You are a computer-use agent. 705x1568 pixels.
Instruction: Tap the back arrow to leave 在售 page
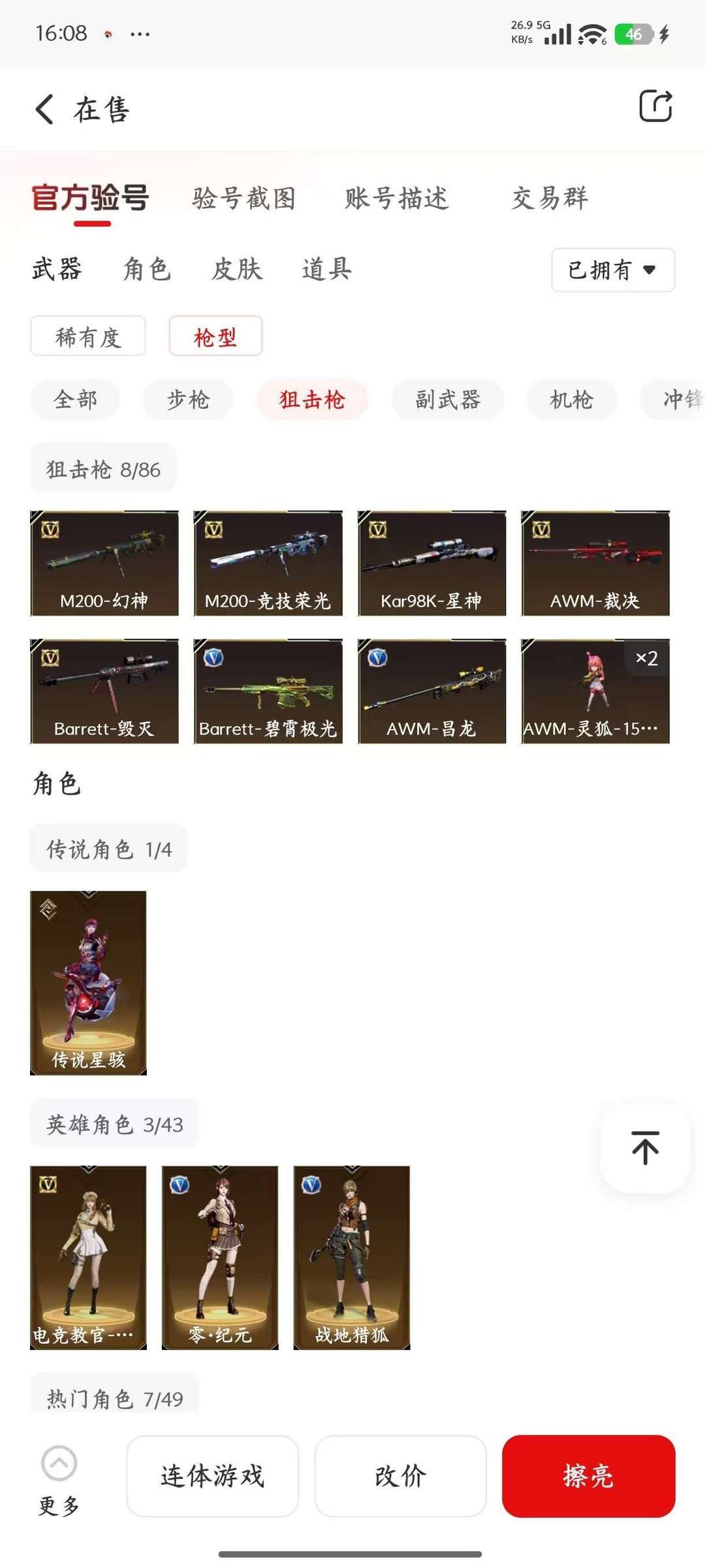(43, 108)
